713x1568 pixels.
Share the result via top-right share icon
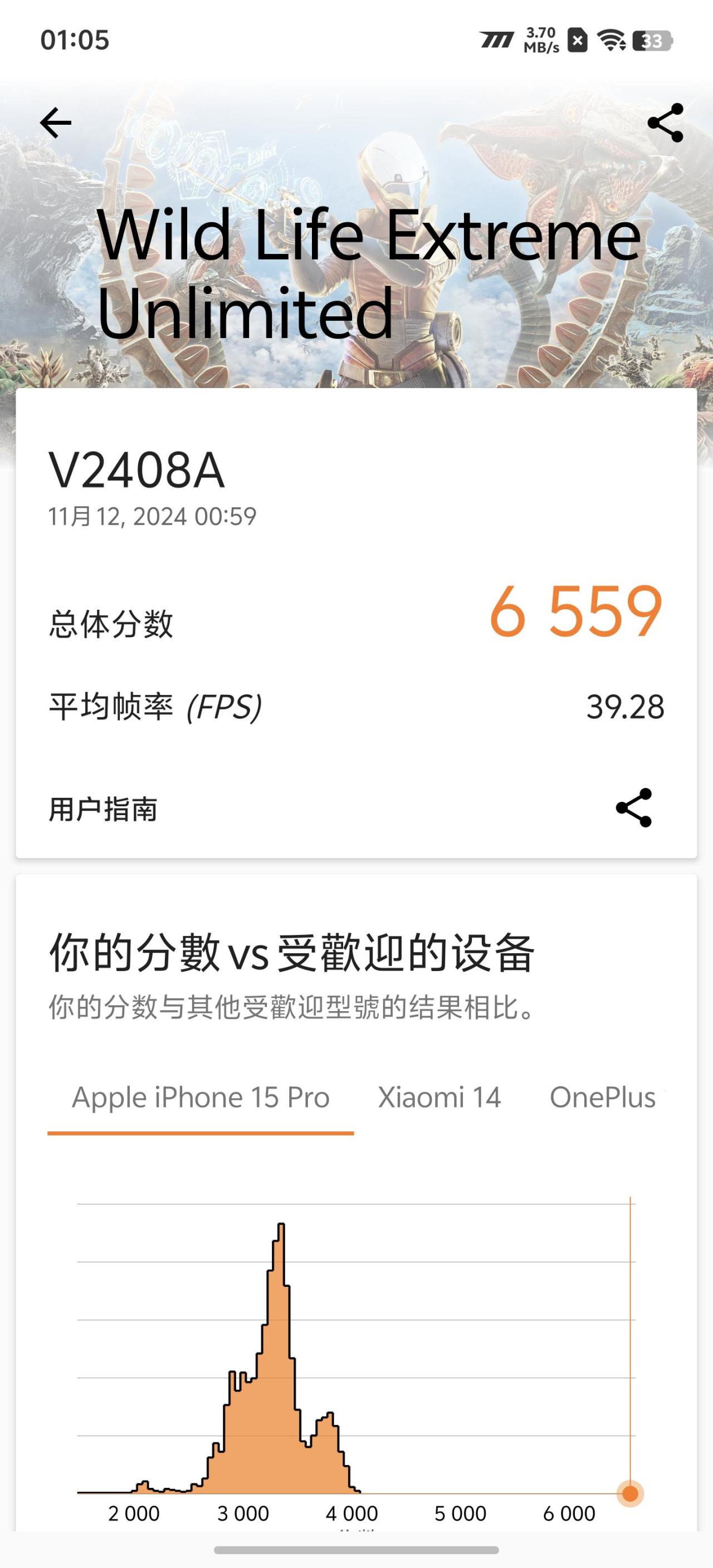point(665,123)
